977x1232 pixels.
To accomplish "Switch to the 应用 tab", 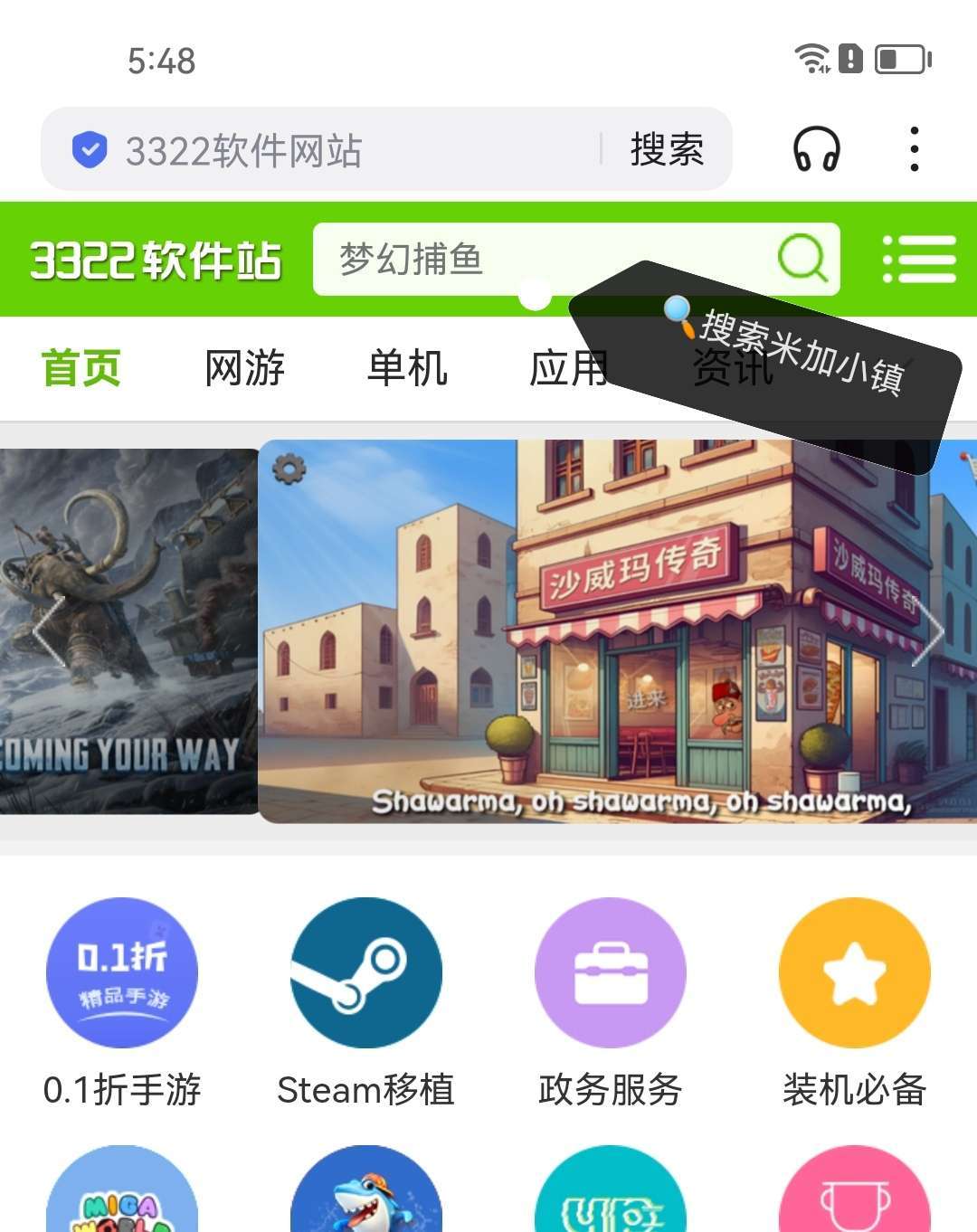I will coord(568,369).
